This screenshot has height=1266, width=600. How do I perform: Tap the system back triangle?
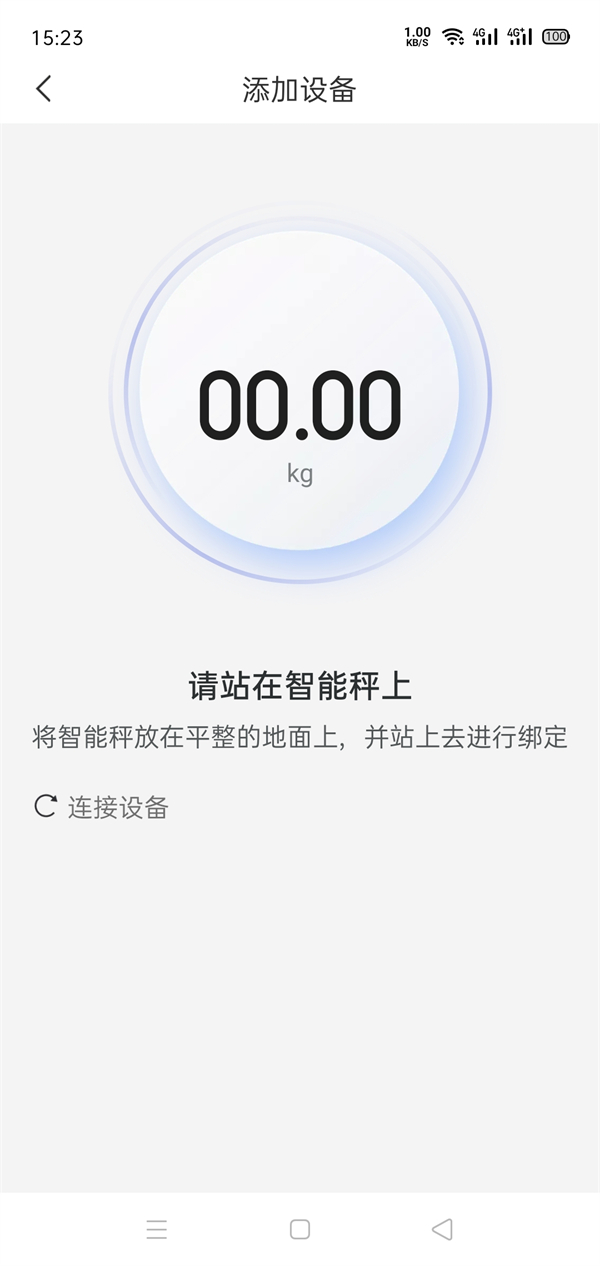[442, 1229]
